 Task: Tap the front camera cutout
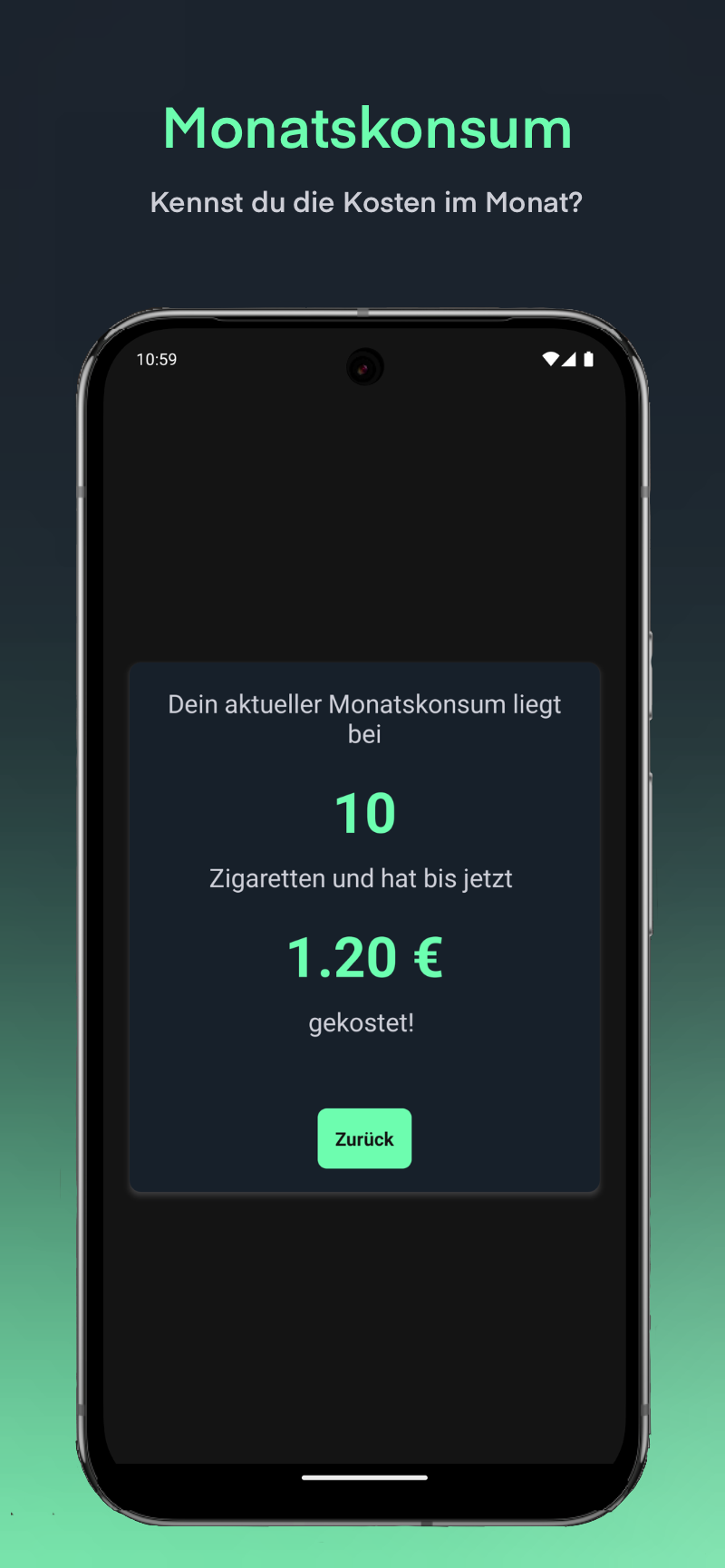(364, 366)
